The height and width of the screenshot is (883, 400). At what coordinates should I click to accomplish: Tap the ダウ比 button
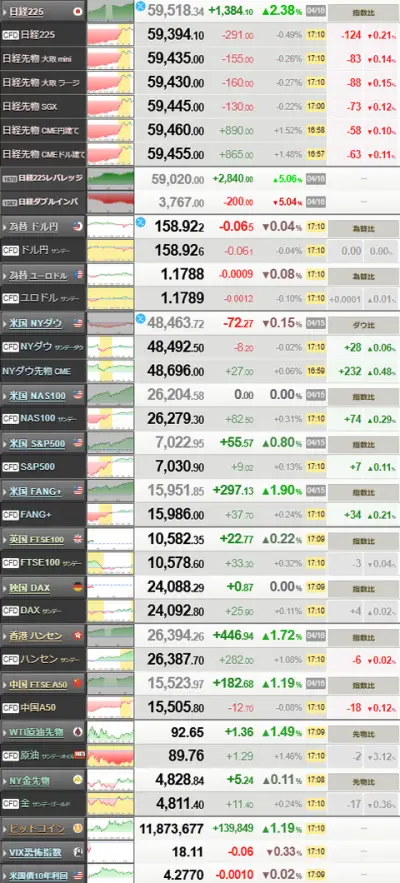[363, 325]
